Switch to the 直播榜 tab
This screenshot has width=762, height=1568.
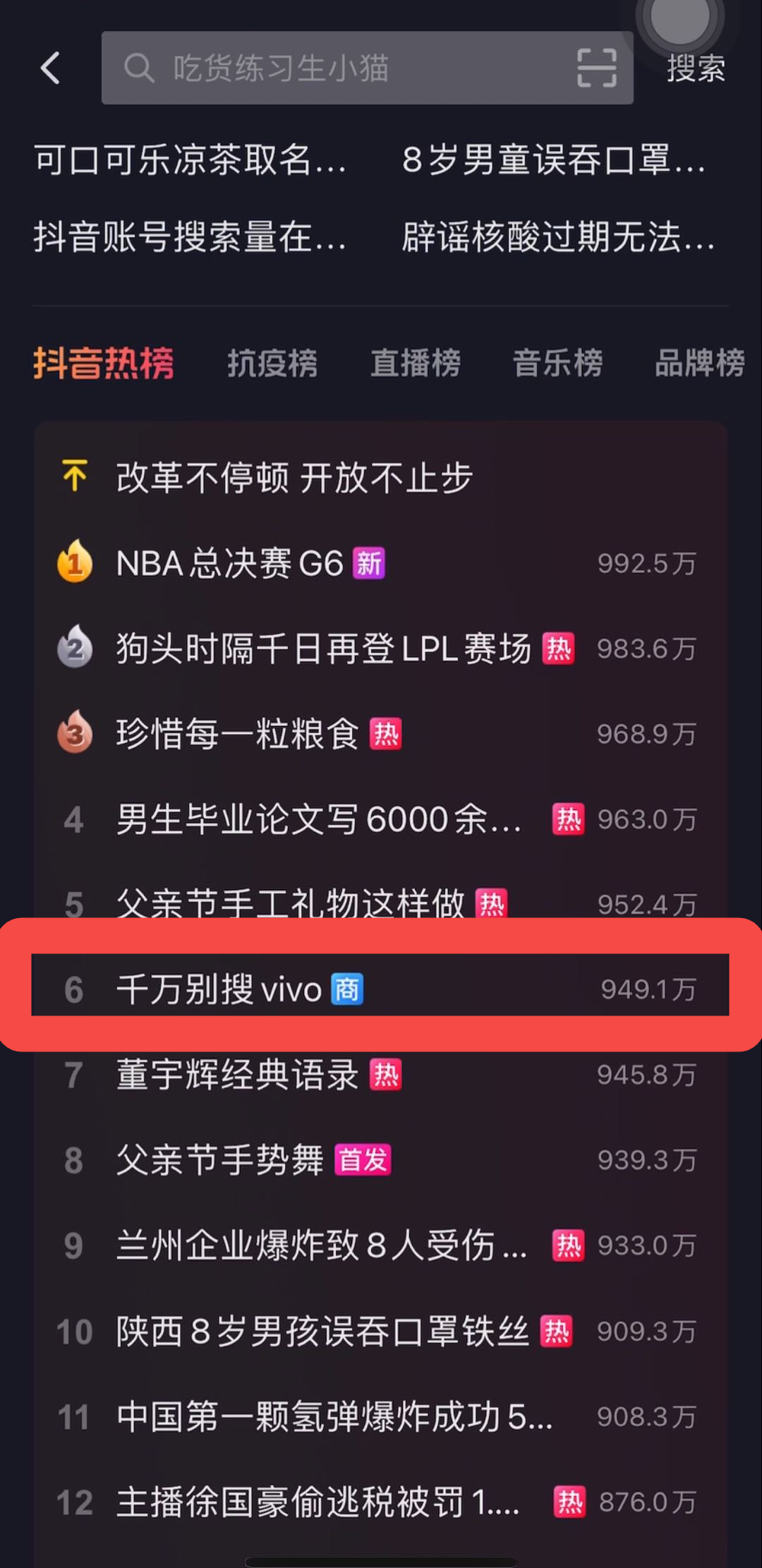click(416, 363)
